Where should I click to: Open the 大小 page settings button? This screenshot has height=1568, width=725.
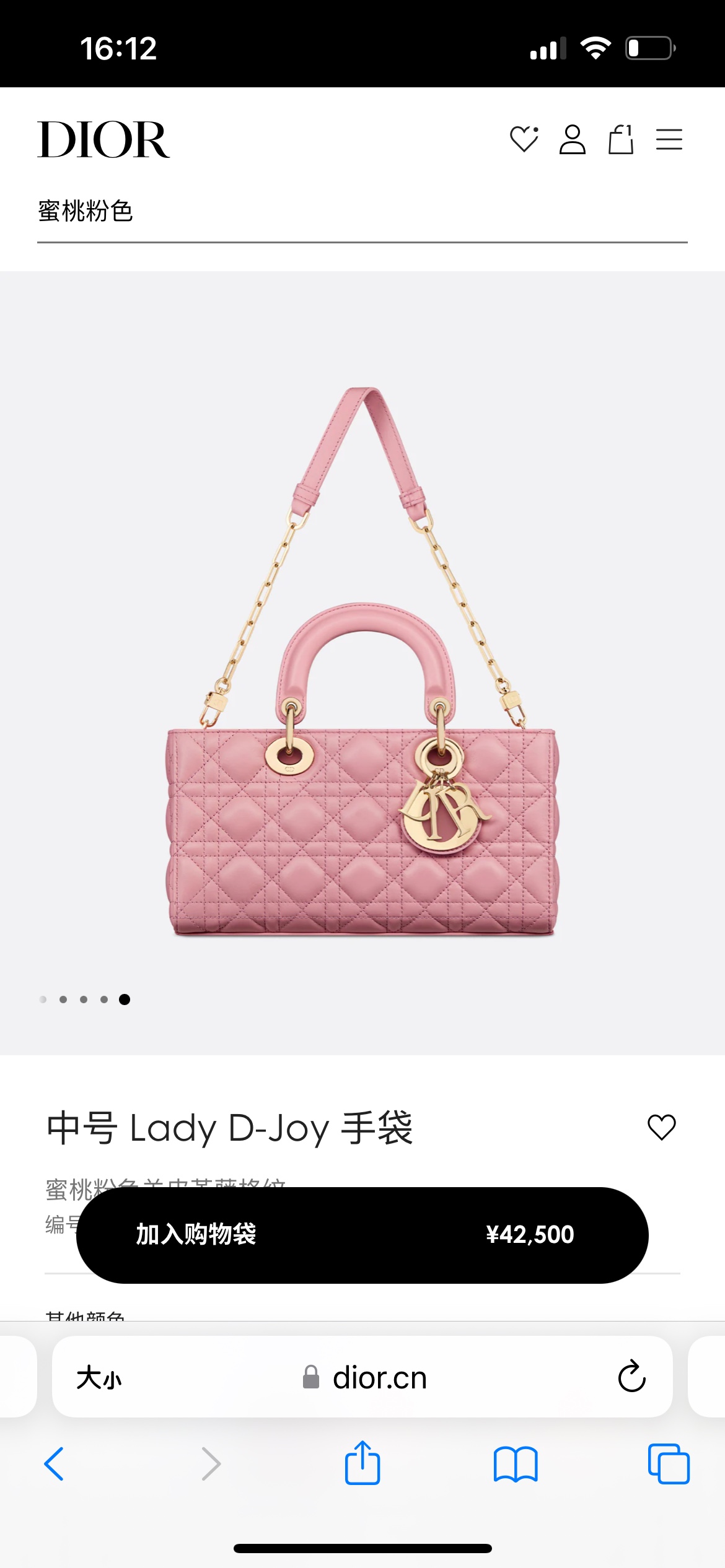coord(99,1378)
